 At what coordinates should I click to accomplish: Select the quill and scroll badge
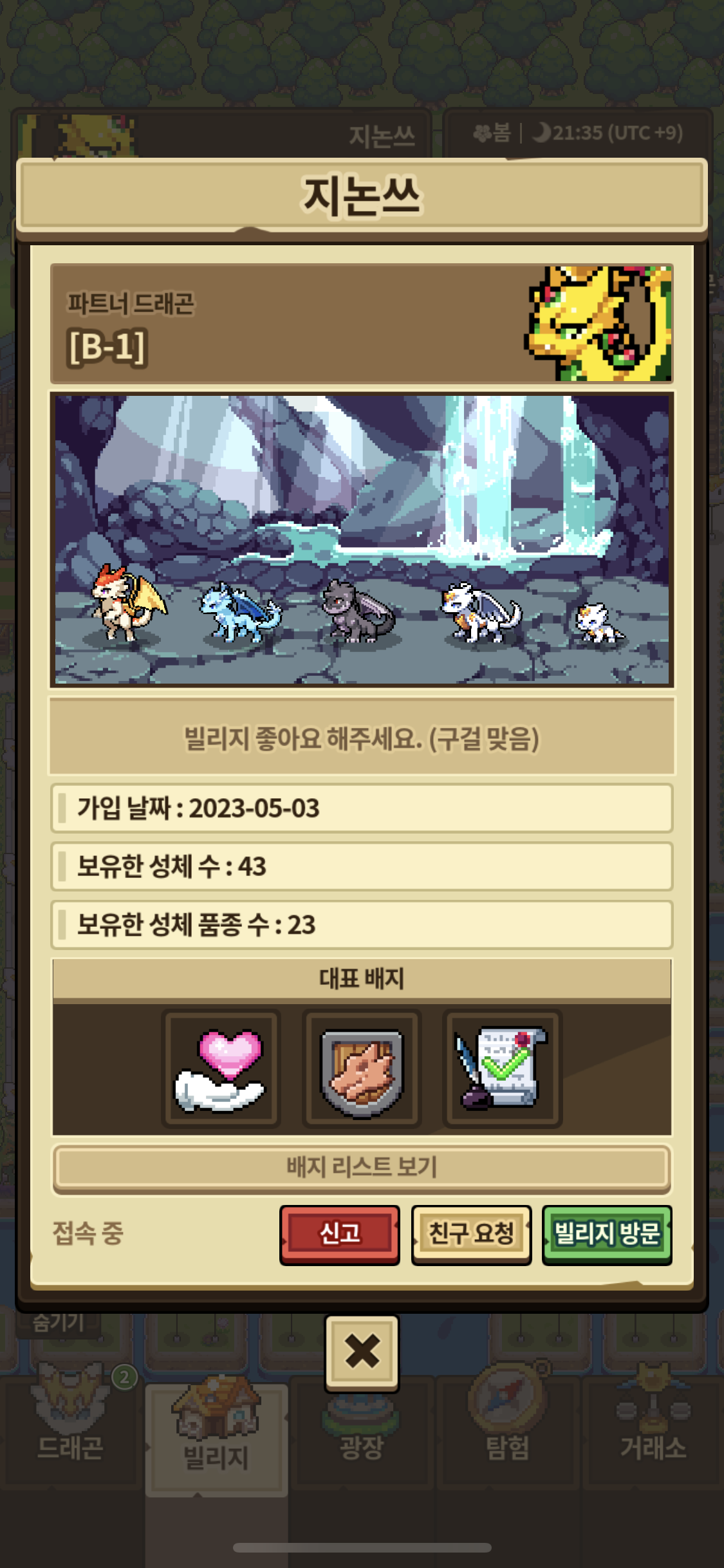point(503,1069)
